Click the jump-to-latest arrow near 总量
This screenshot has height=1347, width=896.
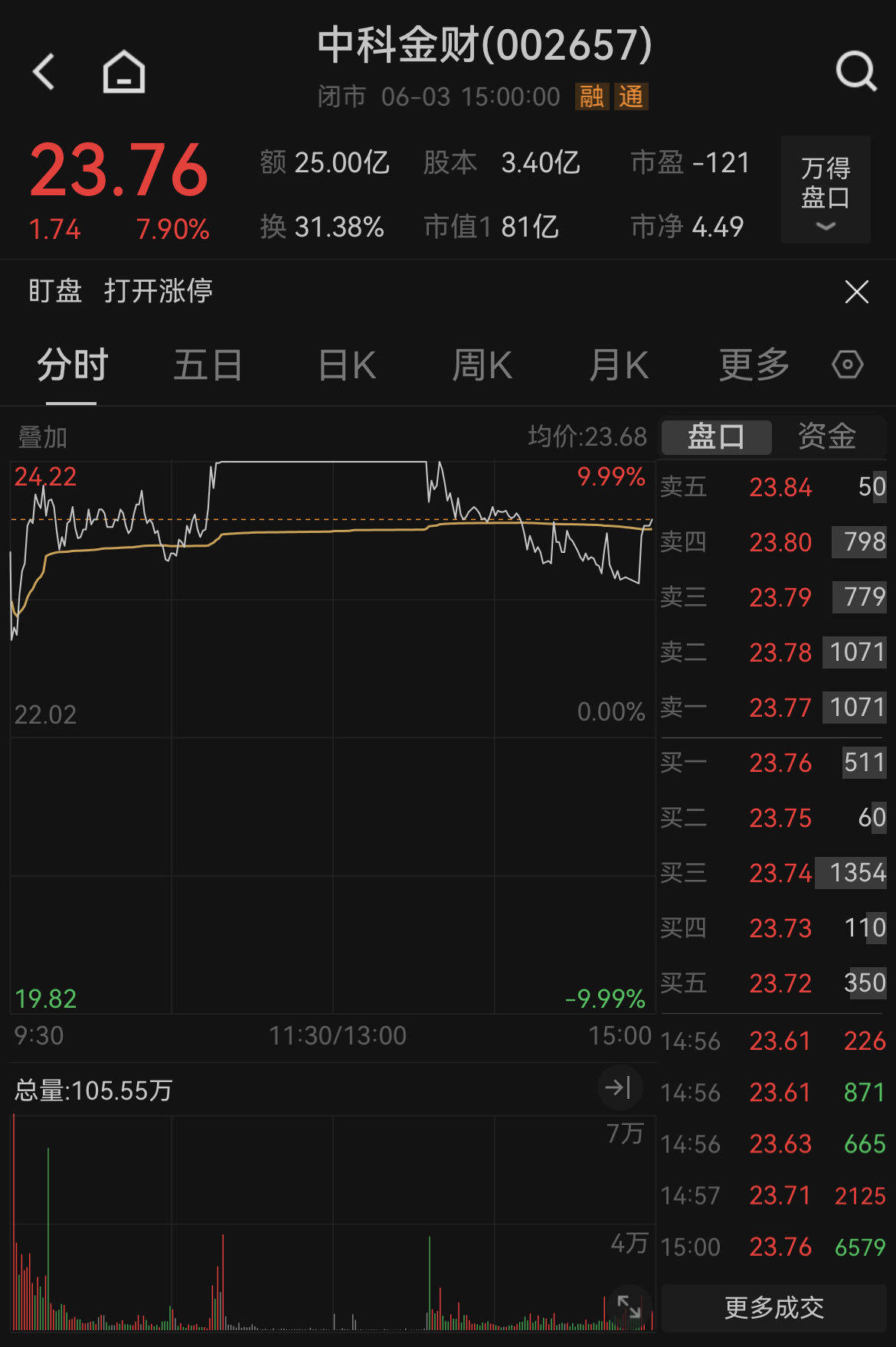tap(619, 1087)
